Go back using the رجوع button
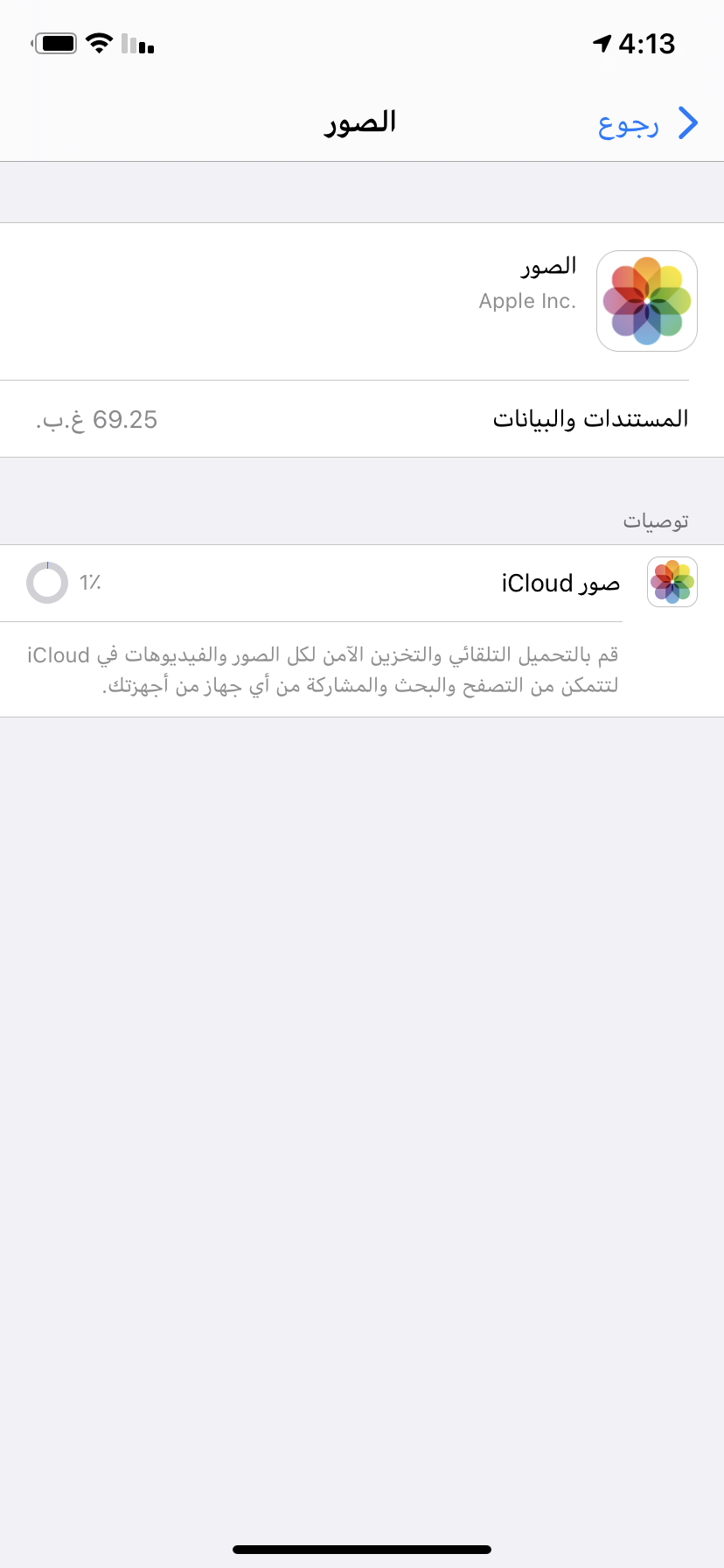This screenshot has height=1568, width=724. 649,123
